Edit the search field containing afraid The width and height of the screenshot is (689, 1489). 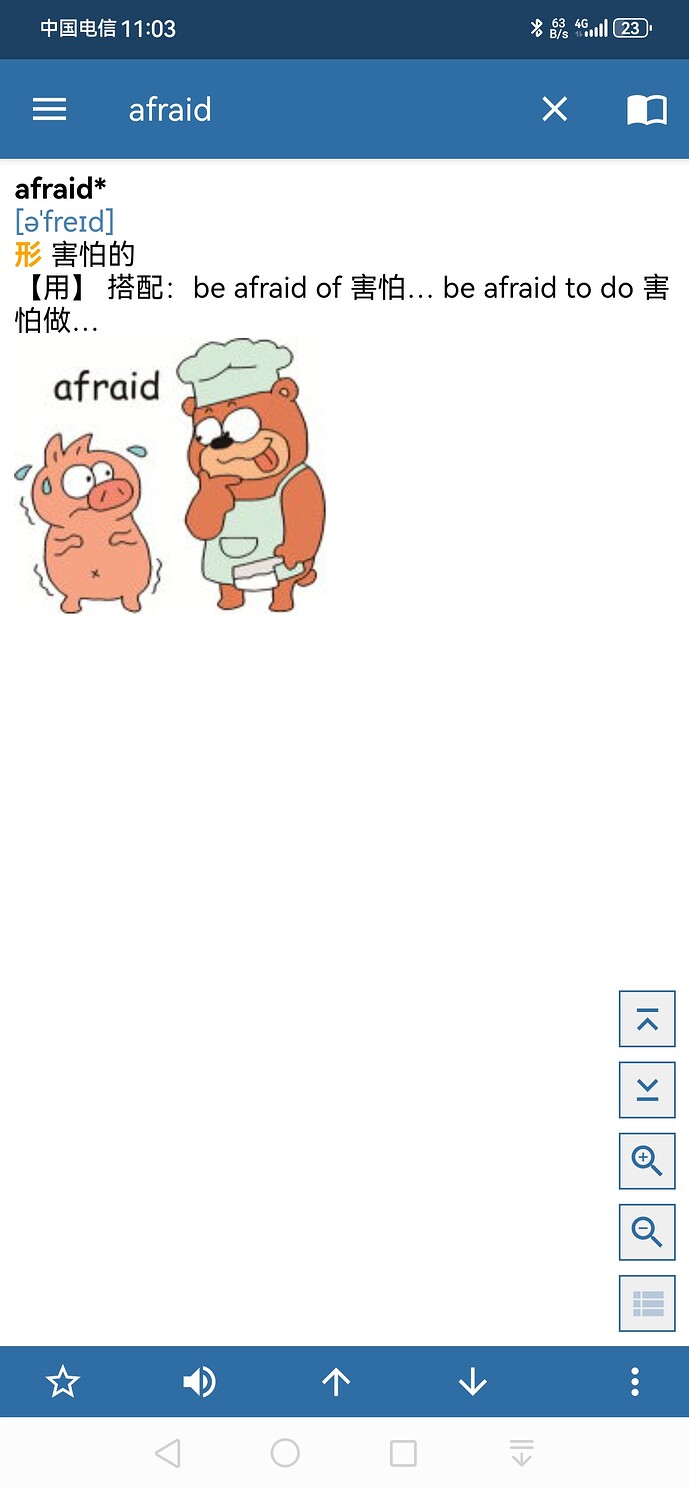(300, 109)
